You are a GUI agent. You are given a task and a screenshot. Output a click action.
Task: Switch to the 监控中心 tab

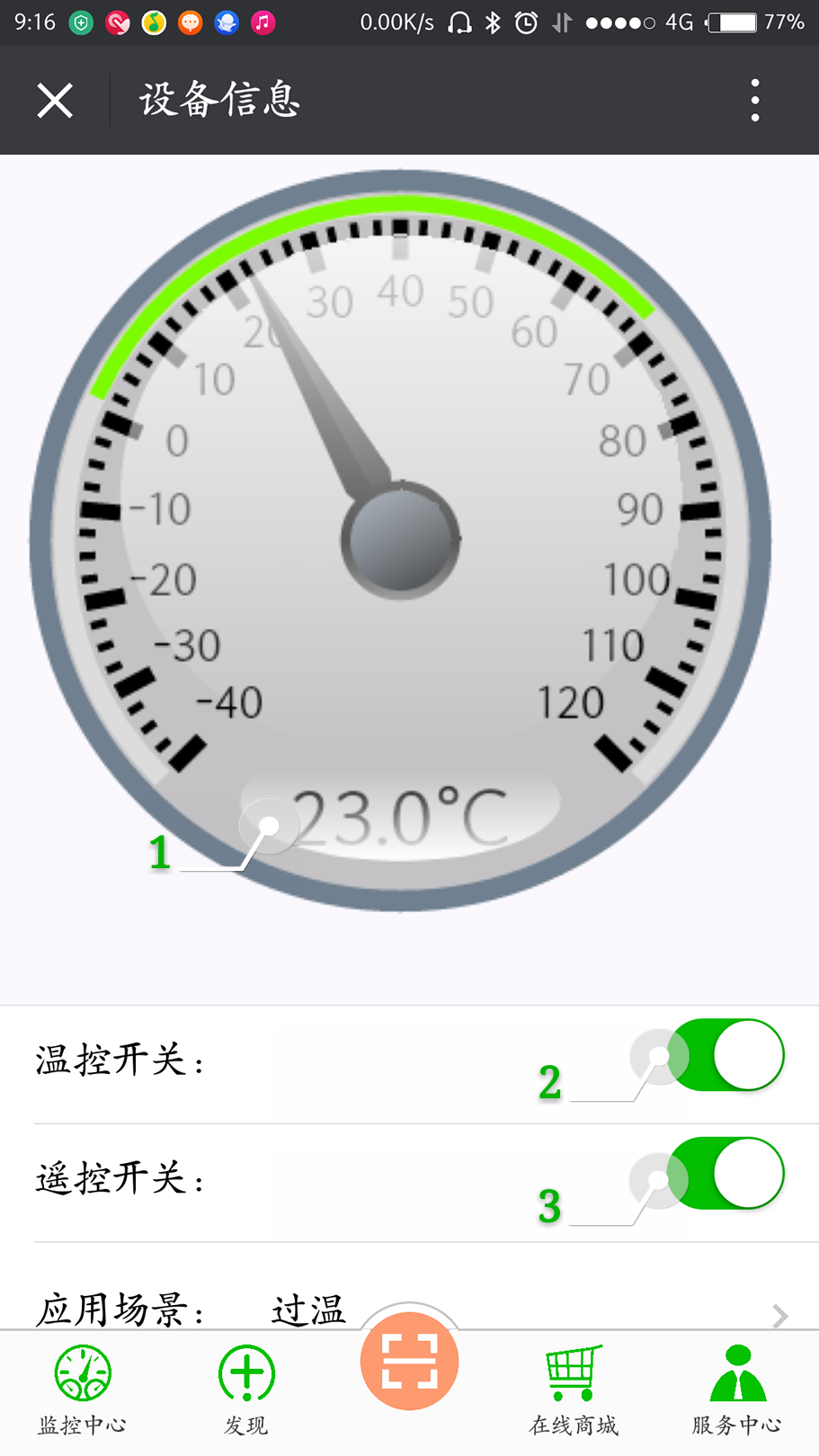[83, 1389]
